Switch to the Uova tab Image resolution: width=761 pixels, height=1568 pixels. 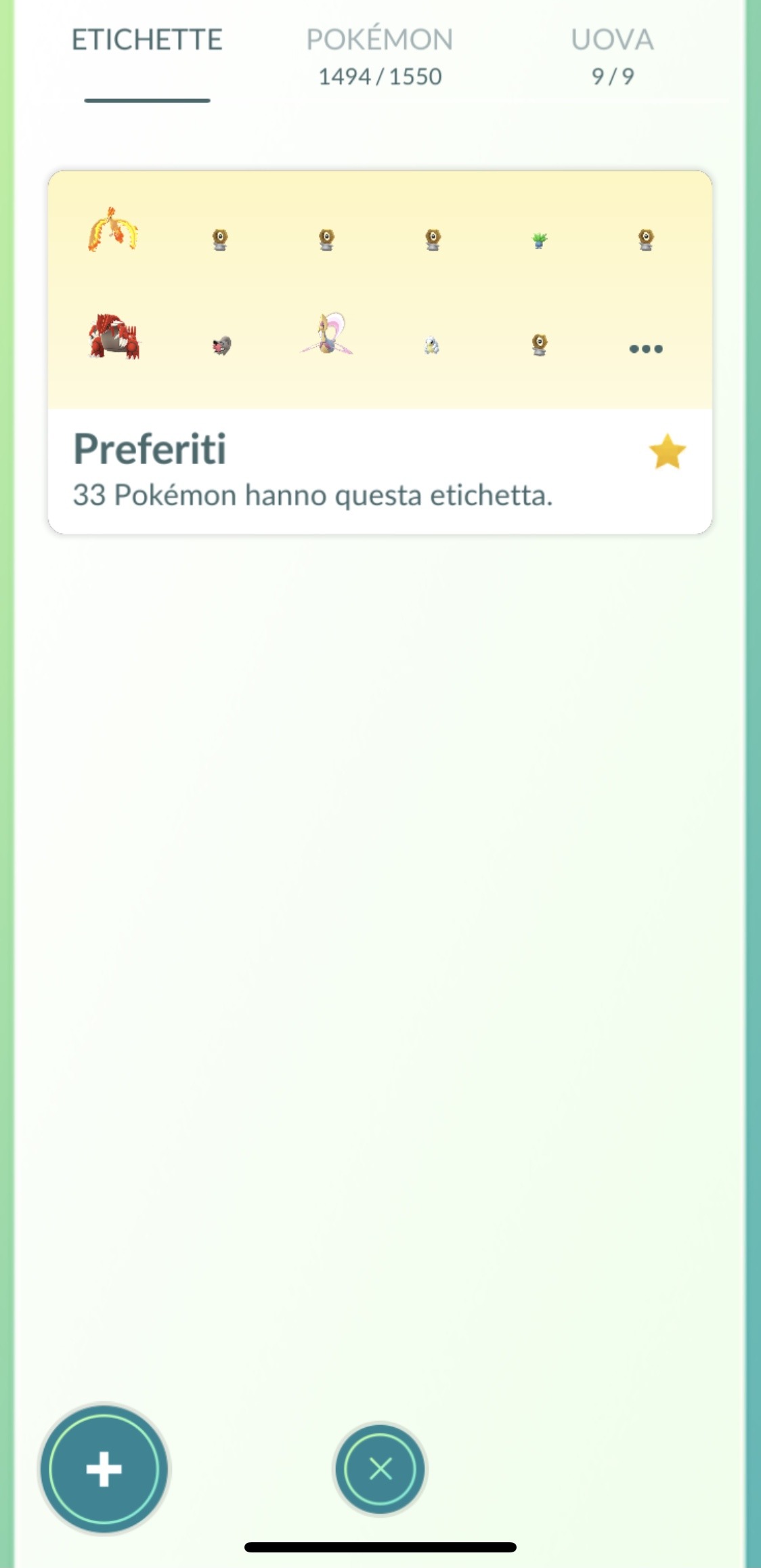[612, 57]
